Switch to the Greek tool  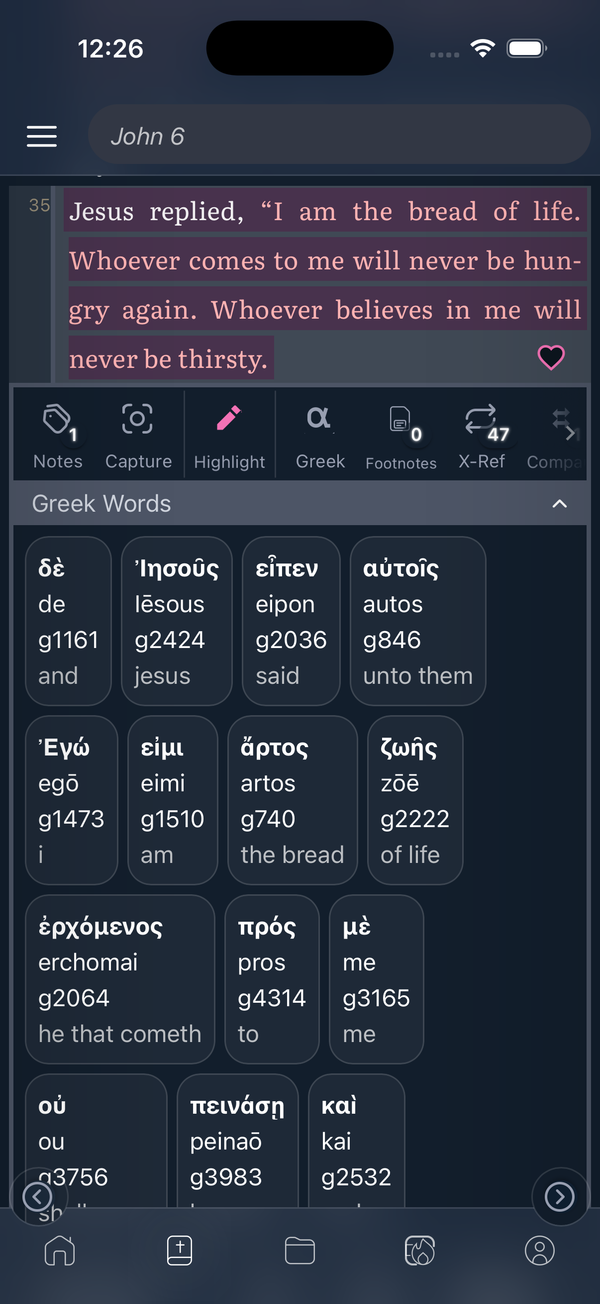click(320, 436)
